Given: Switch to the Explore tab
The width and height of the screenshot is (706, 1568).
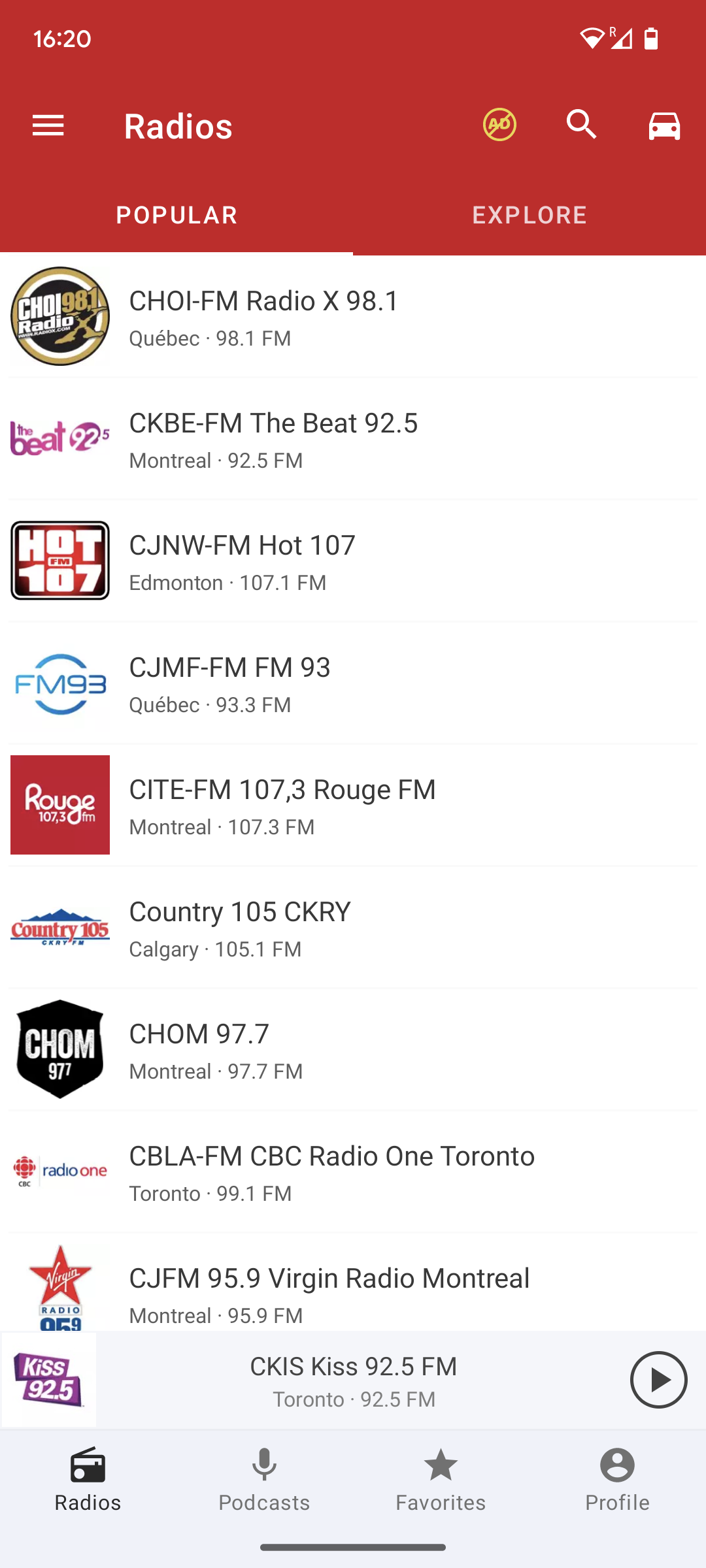Looking at the screenshot, I should pyautogui.click(x=529, y=215).
